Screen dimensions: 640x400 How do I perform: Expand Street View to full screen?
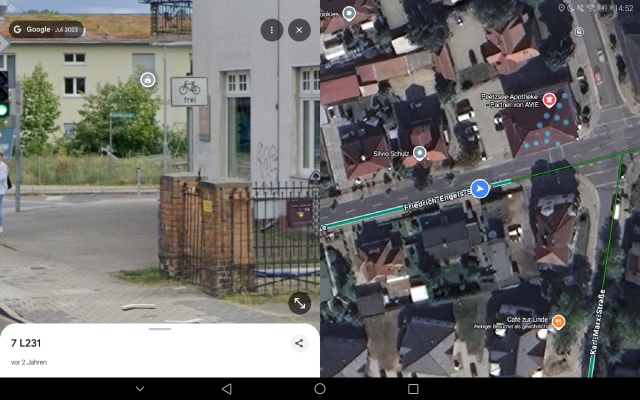click(299, 303)
